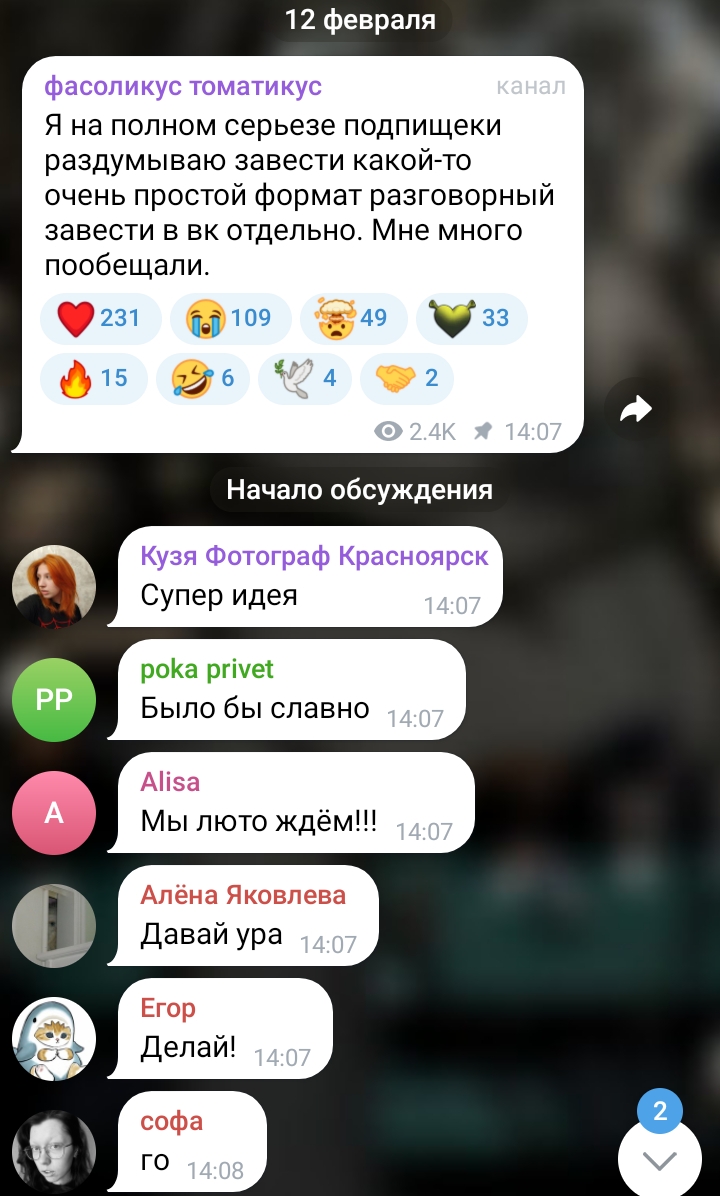Tap Егор's name in the comment
The image size is (720, 1196).
(168, 1008)
